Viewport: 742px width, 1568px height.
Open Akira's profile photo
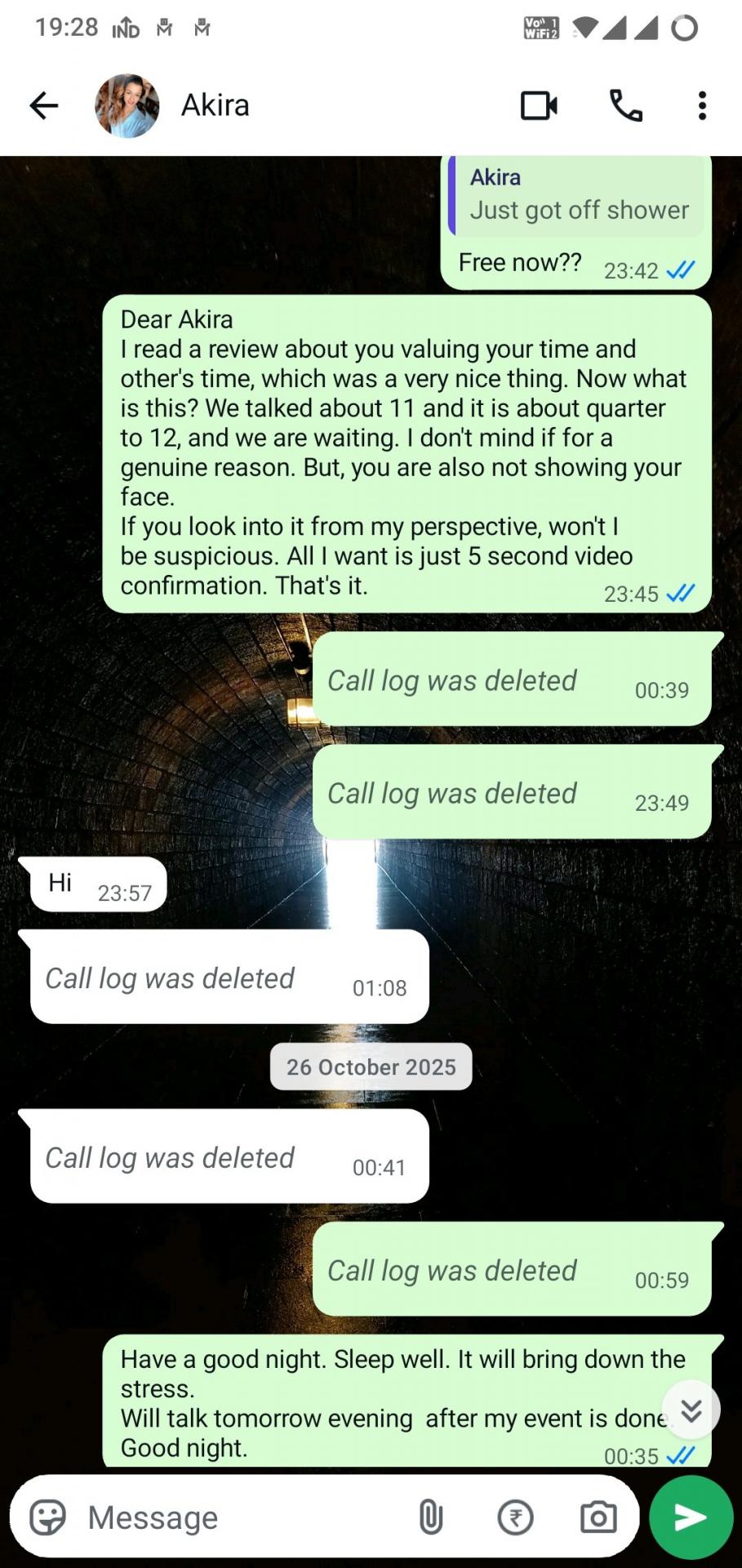pyautogui.click(x=127, y=105)
